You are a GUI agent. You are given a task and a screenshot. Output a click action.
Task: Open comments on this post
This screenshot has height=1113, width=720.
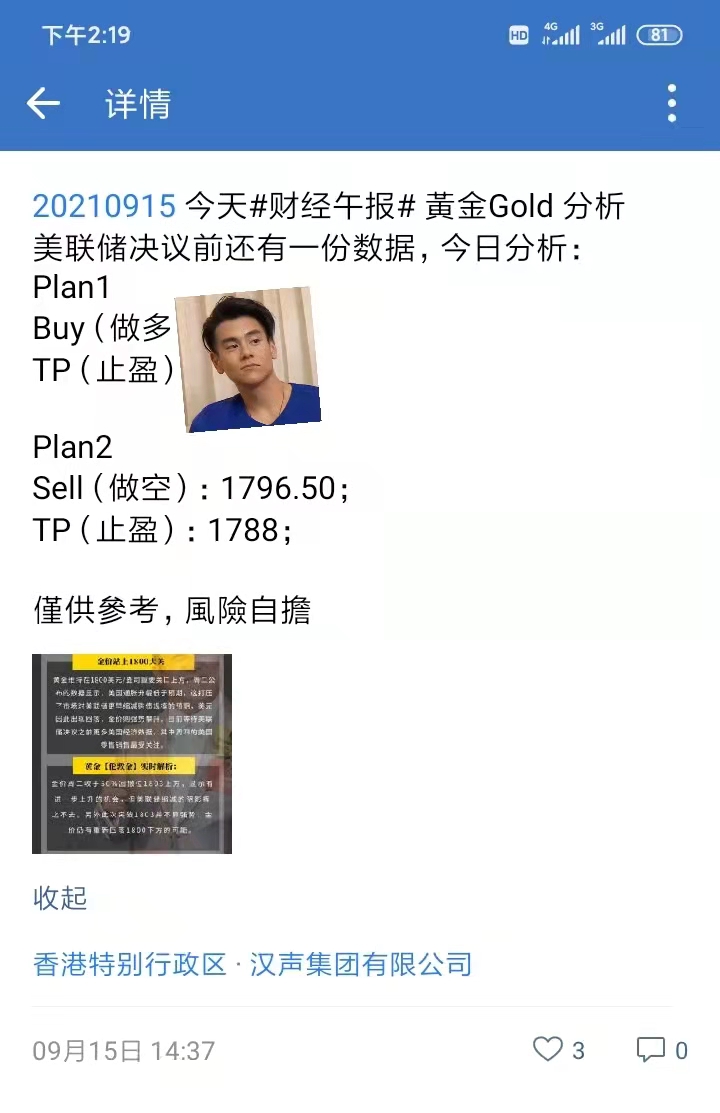652,1049
